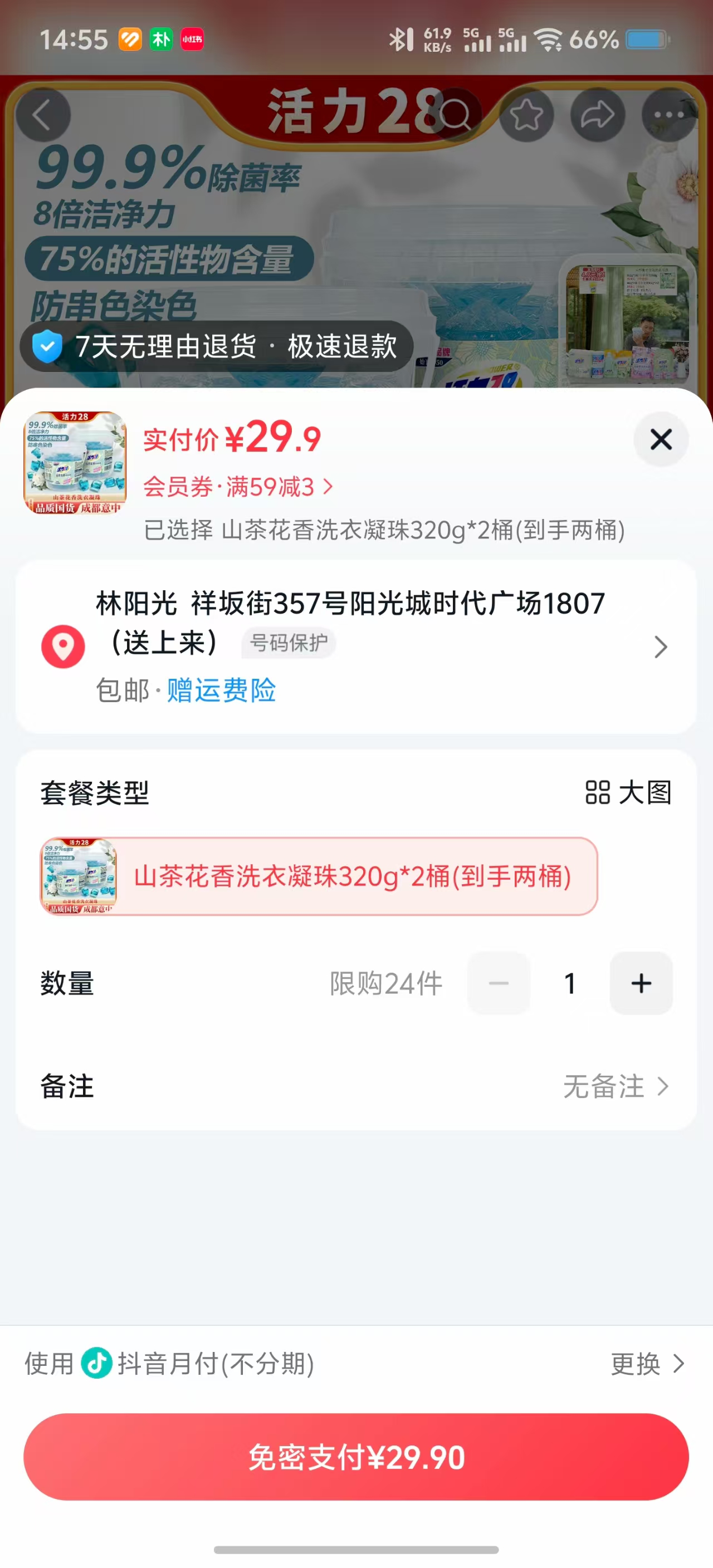The image size is (713, 1568).
Task: Favorite this product with the star icon
Action: (526, 115)
